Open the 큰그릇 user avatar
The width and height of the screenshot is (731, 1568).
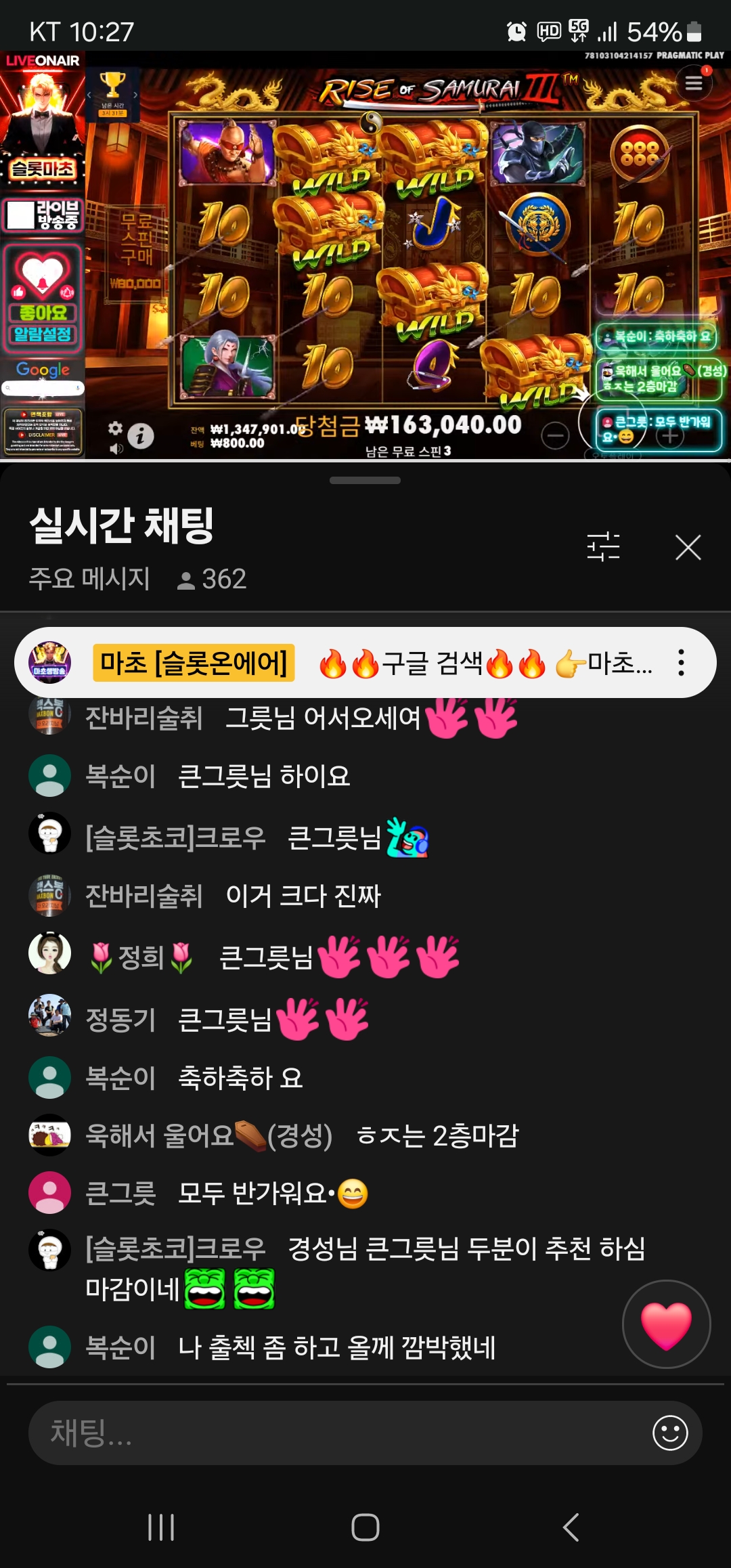[49, 1193]
